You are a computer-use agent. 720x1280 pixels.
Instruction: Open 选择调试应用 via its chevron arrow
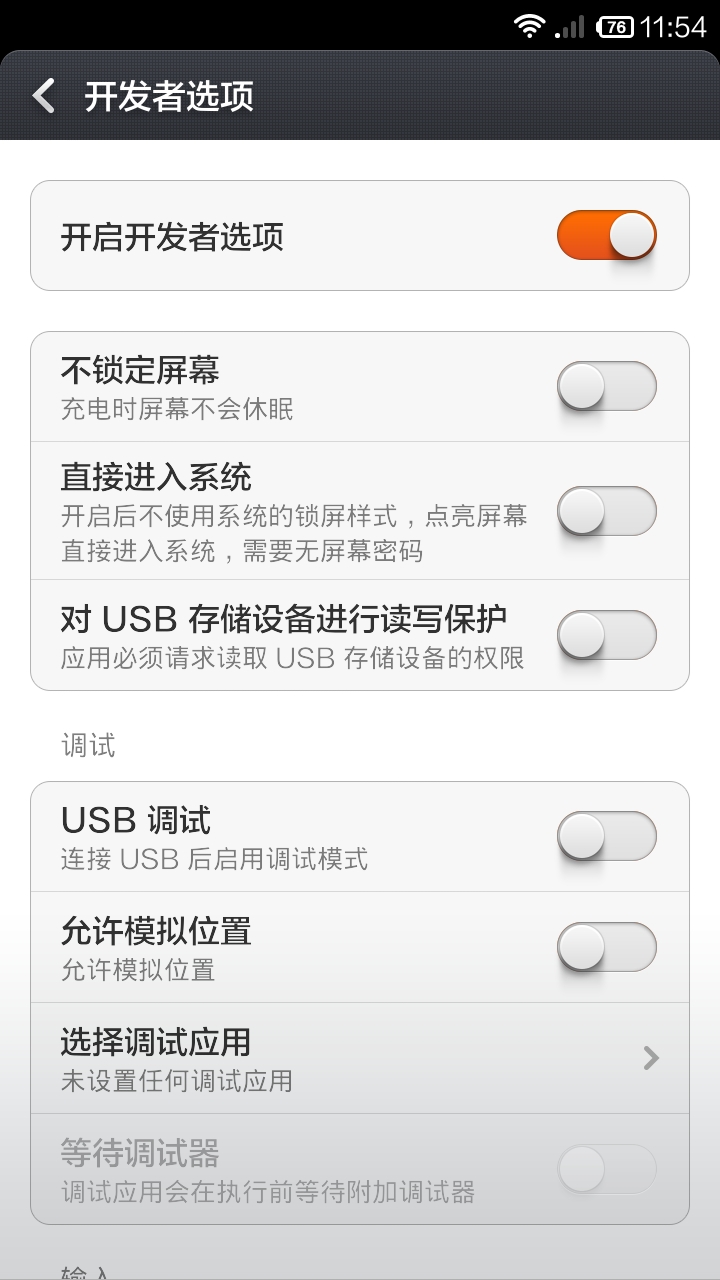pos(651,1057)
